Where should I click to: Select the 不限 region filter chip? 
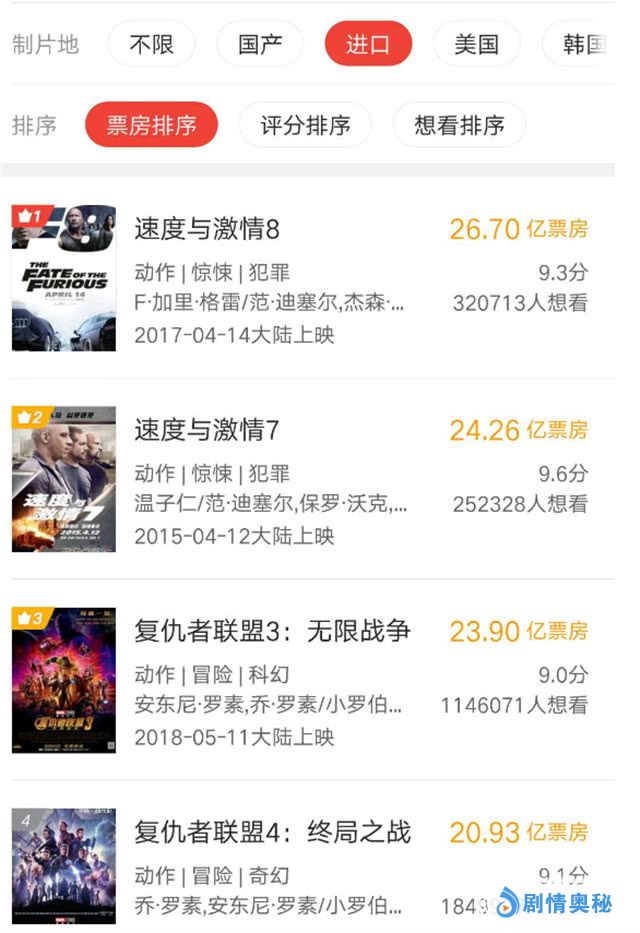pyautogui.click(x=152, y=45)
